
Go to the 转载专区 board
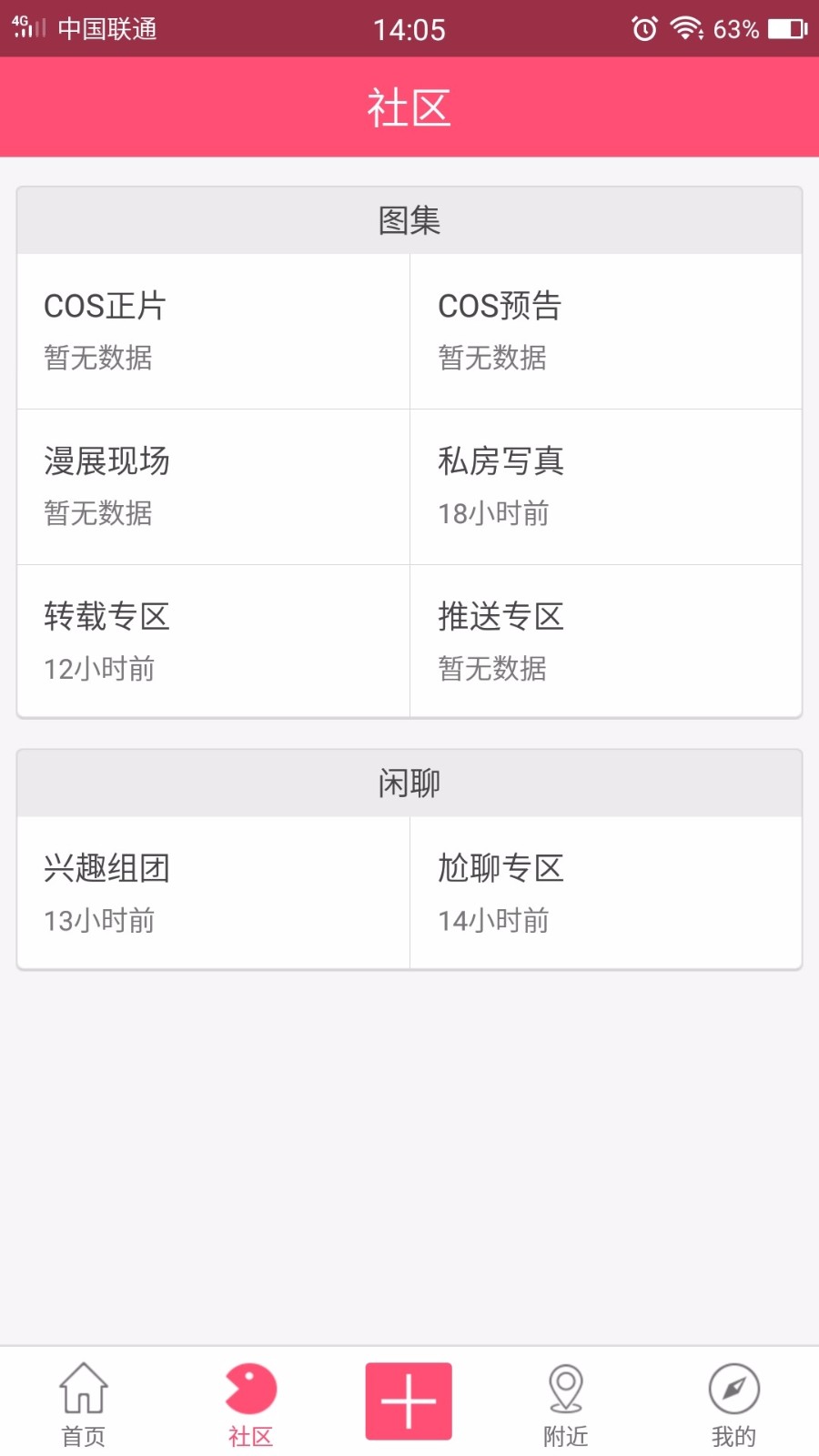(x=213, y=642)
